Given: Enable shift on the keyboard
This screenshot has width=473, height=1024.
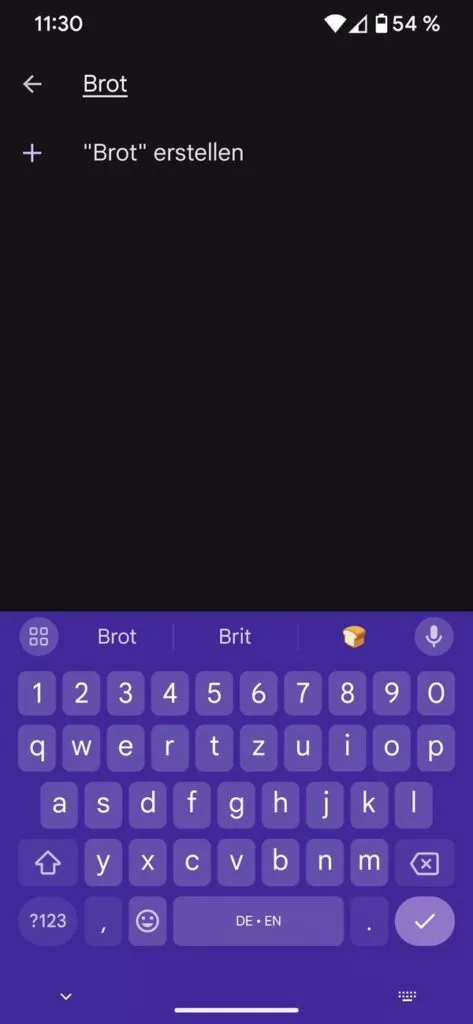Looking at the screenshot, I should tap(48, 865).
